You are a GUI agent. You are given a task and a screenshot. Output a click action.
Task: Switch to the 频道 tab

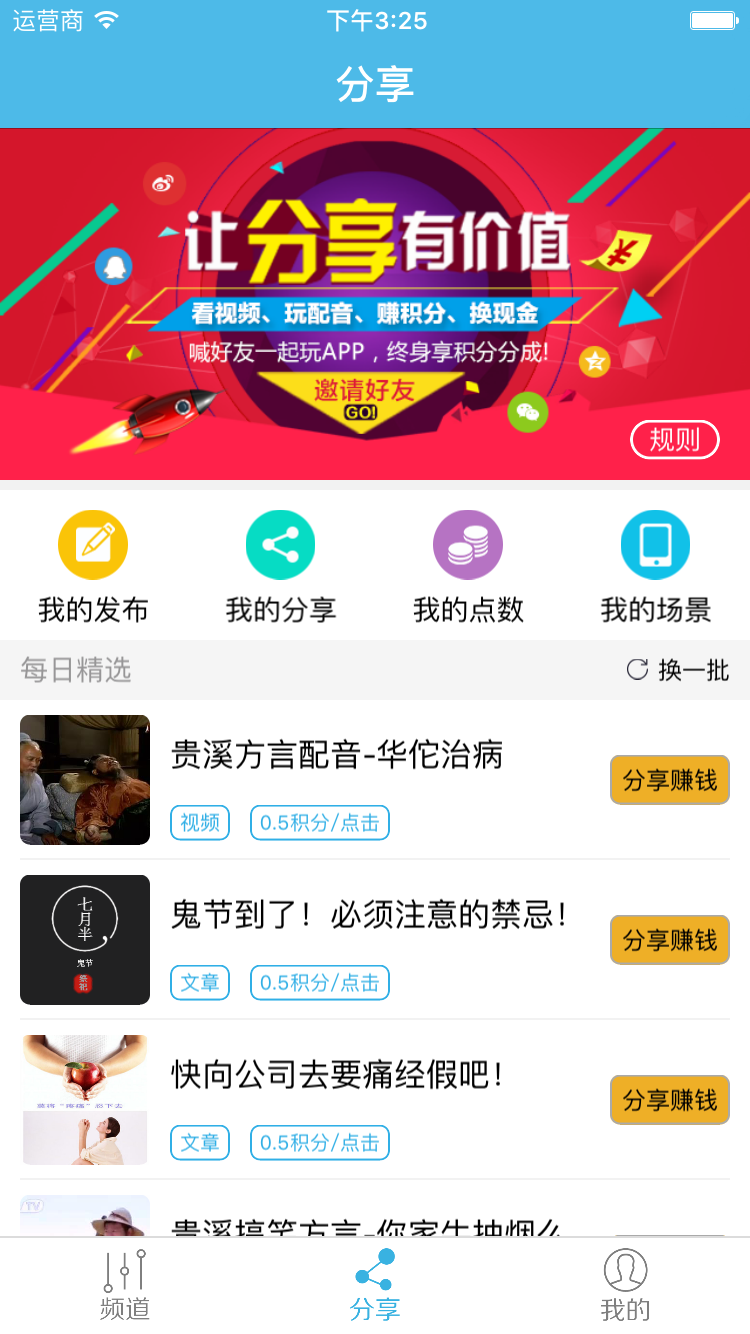[125, 1285]
